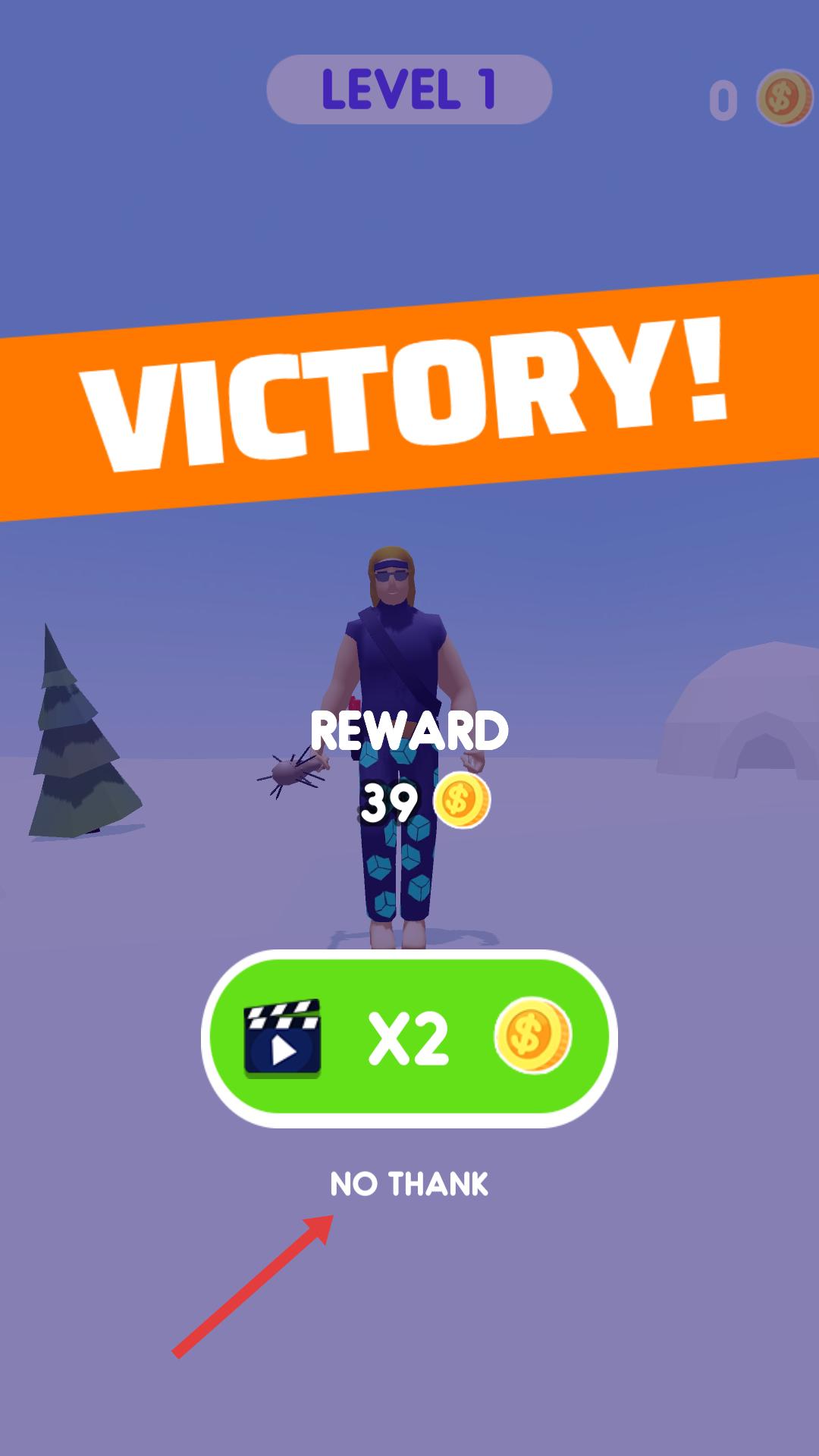The width and height of the screenshot is (819, 1456).
Task: Decline the bonus with No Thank
Action: tap(409, 1184)
